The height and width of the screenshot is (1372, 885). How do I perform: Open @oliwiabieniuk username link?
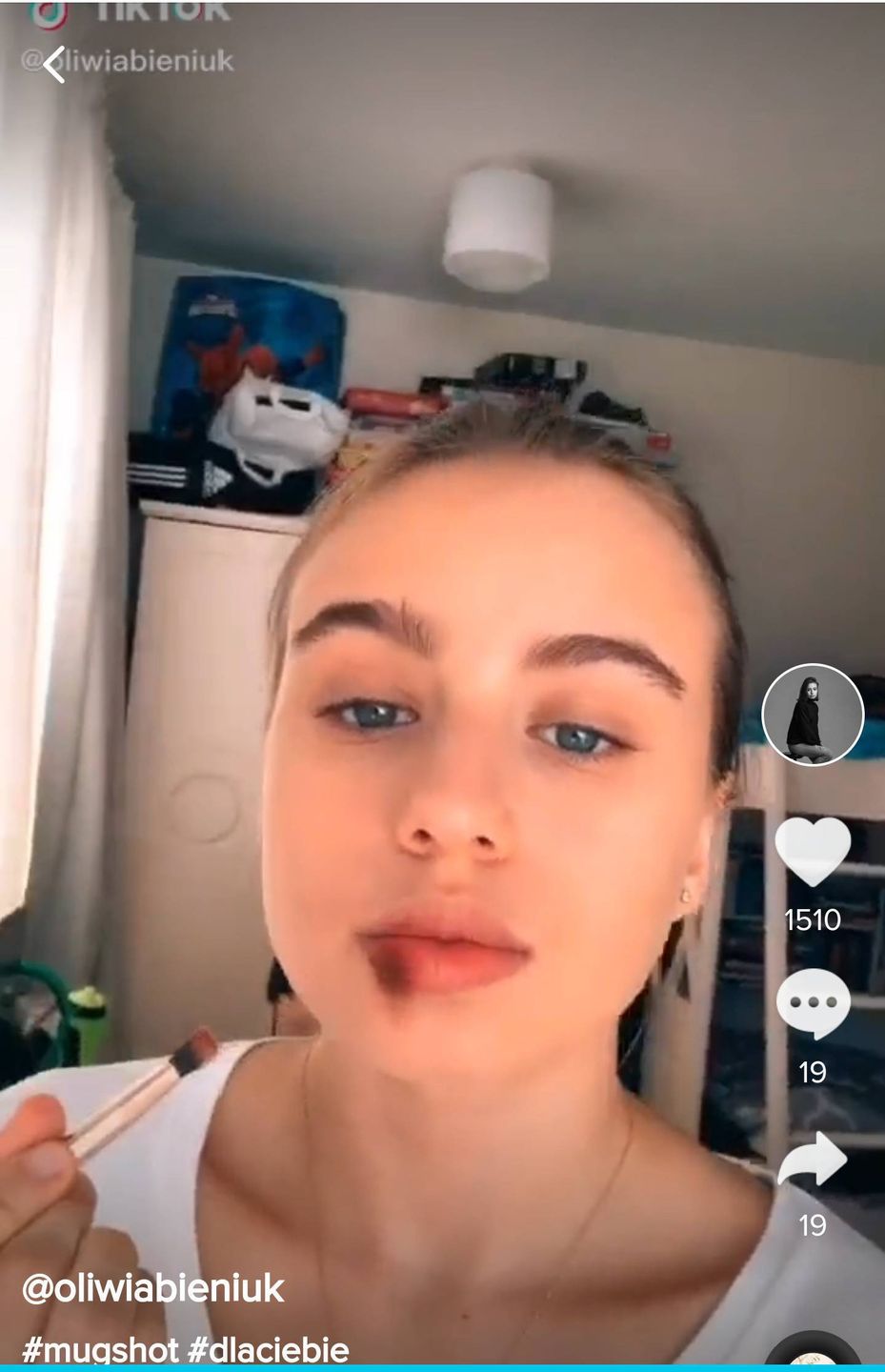[153, 1288]
